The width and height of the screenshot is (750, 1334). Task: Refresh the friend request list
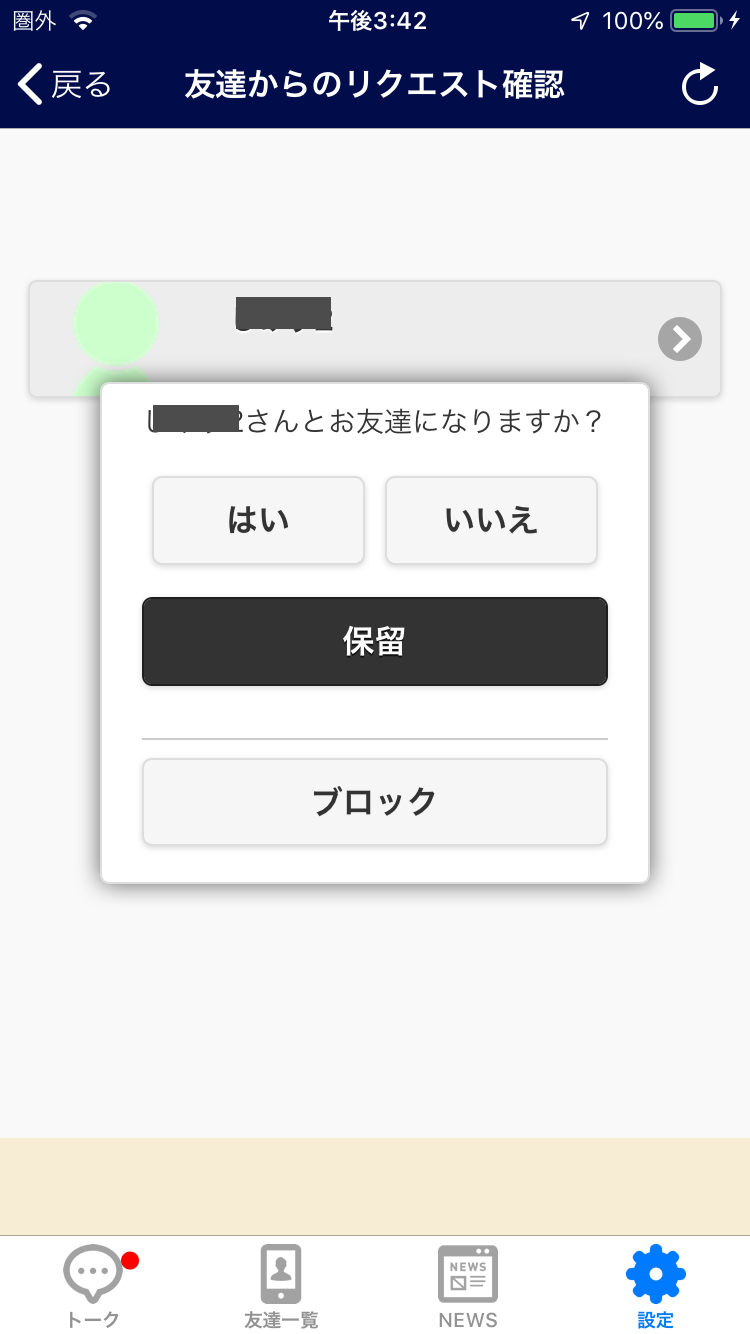[x=700, y=85]
